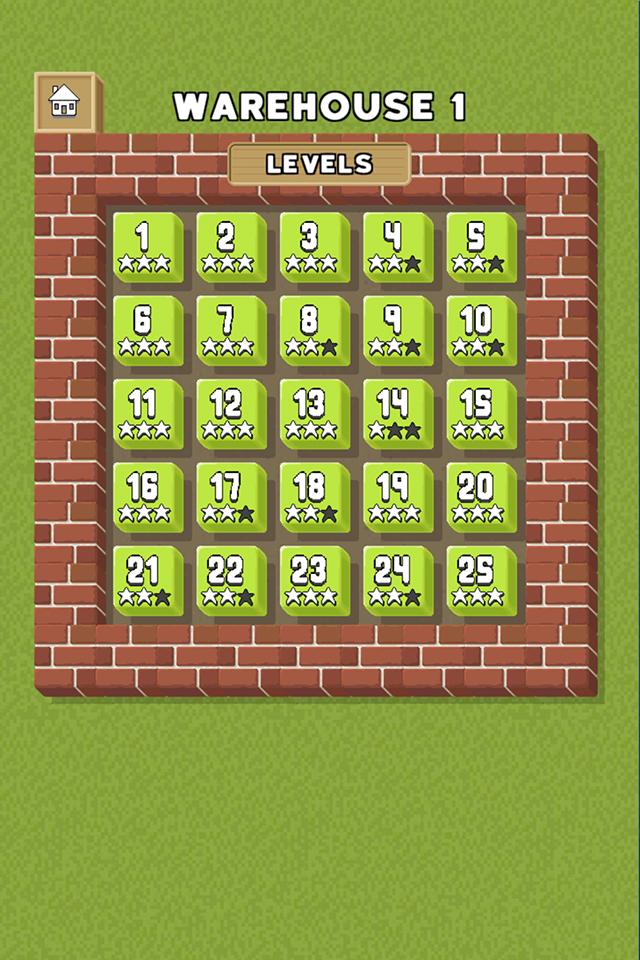
Task: Replay level 14 with one star
Action: (x=394, y=413)
